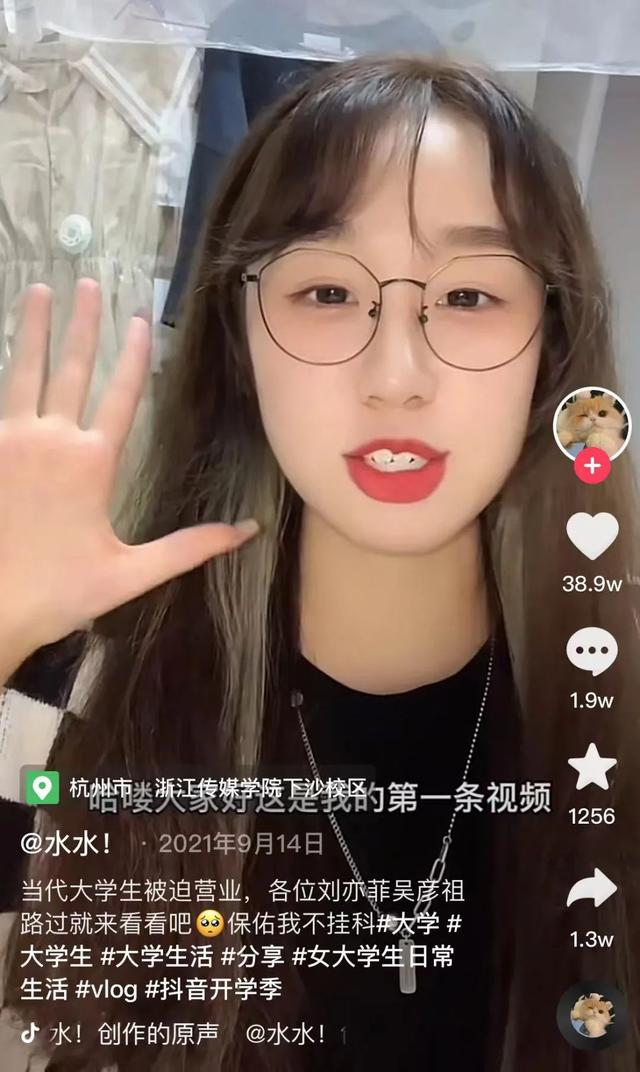Share this video with the arrow icon

tap(592, 888)
